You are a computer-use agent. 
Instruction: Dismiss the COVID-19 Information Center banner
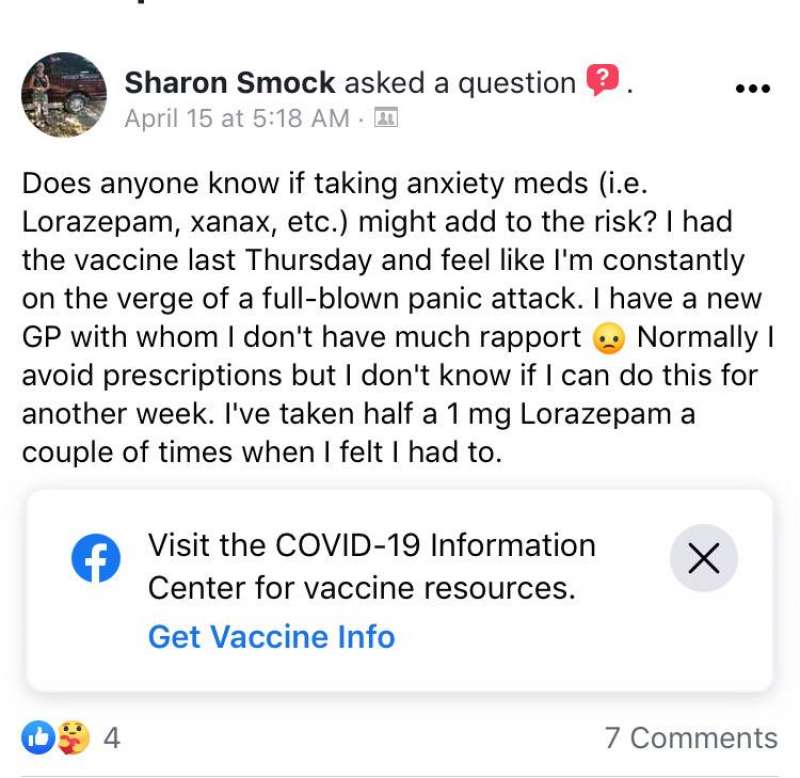704,558
